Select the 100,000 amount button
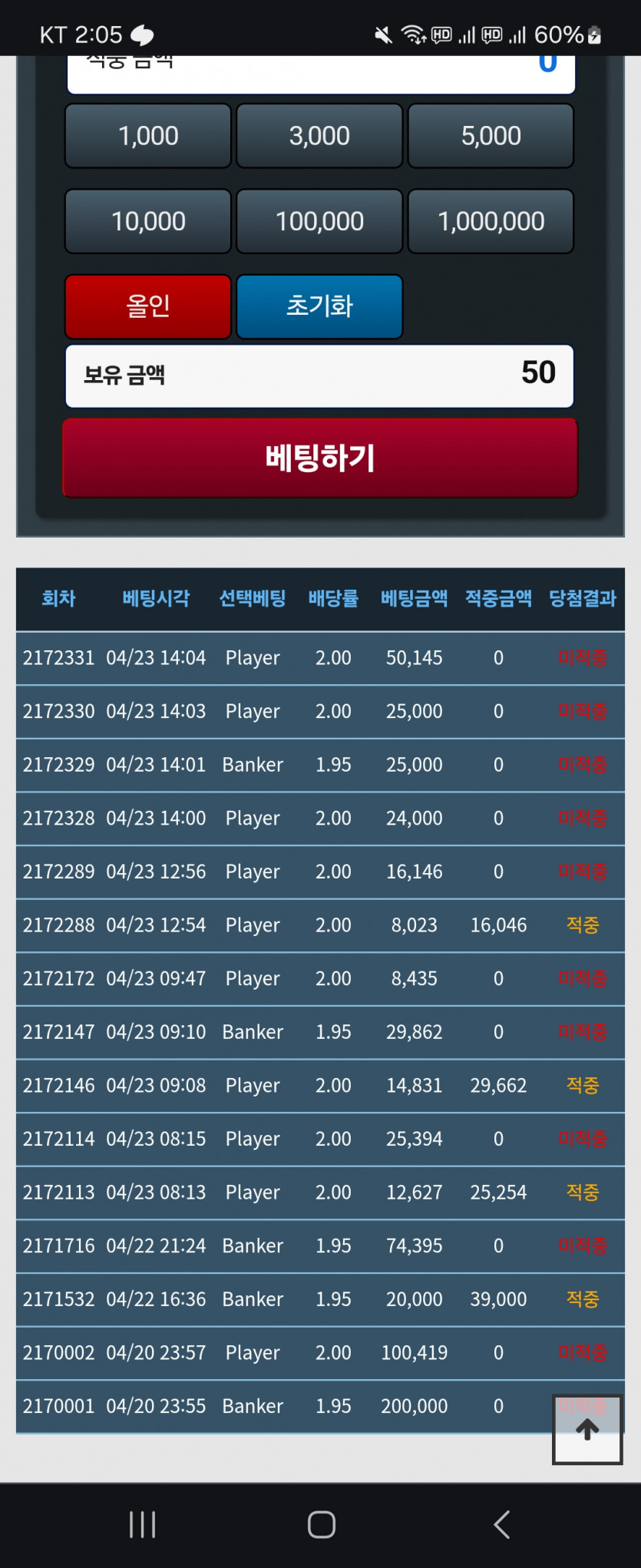 [x=319, y=221]
